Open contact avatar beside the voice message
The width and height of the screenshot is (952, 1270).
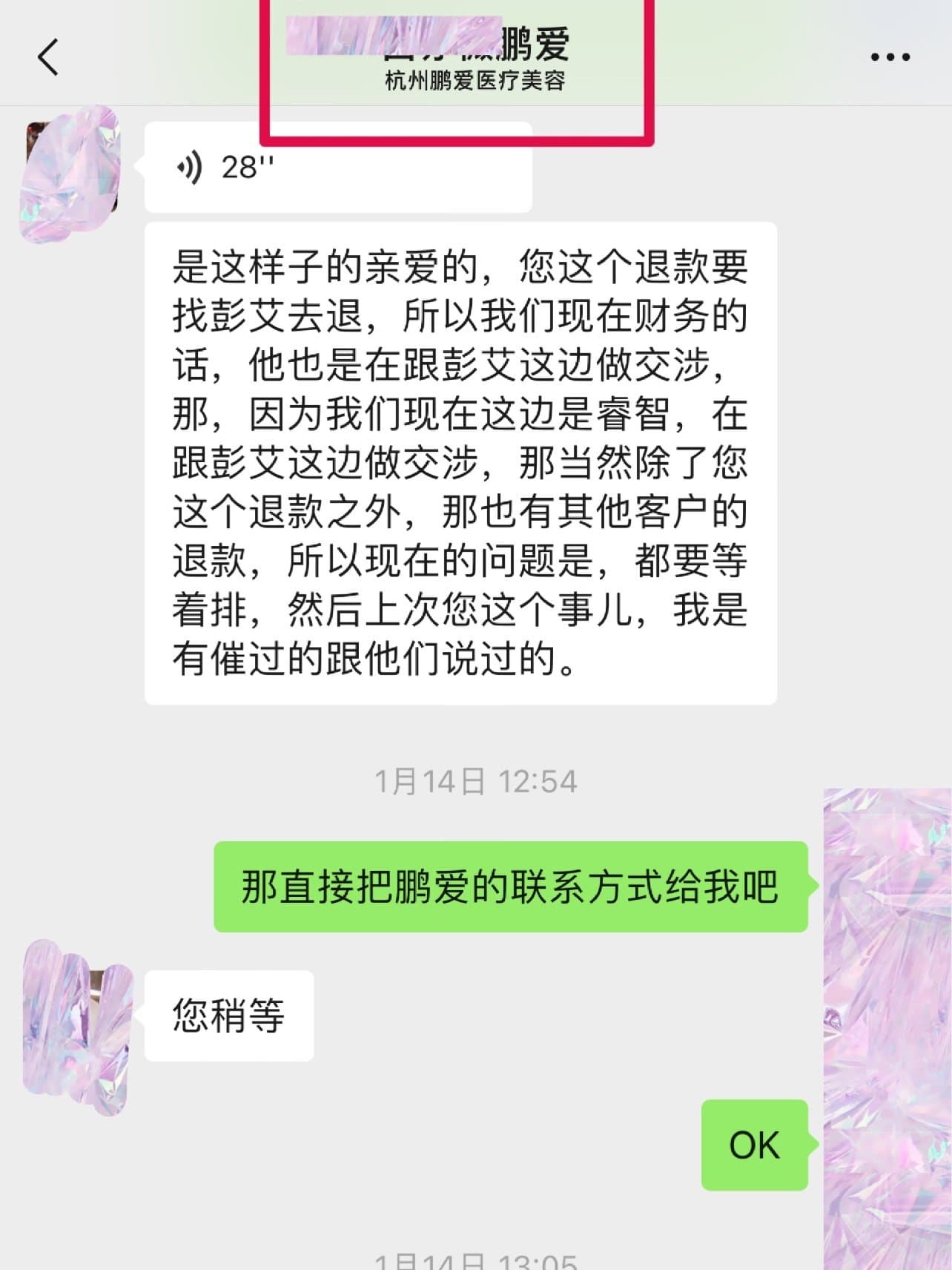click(x=71, y=172)
